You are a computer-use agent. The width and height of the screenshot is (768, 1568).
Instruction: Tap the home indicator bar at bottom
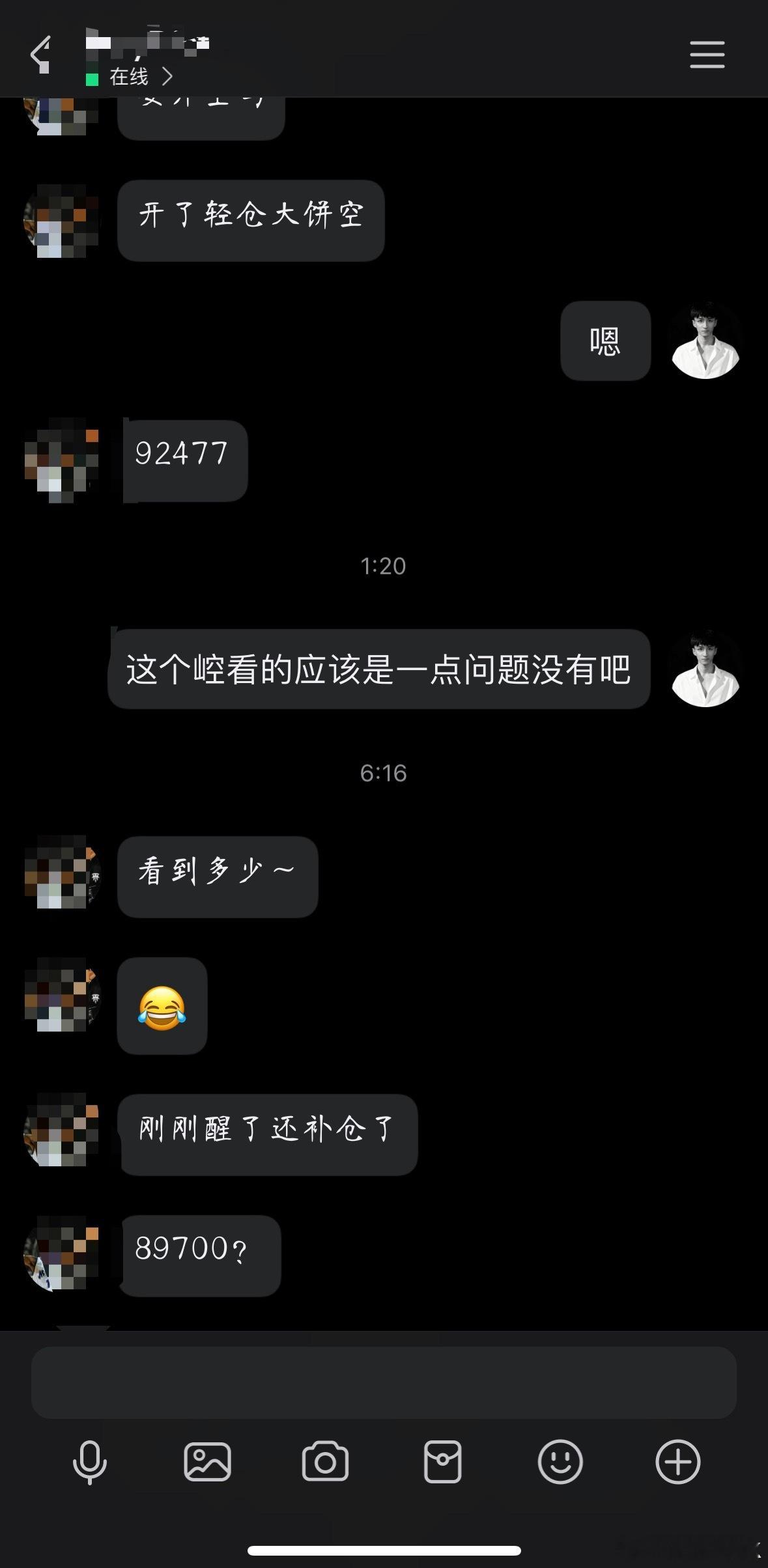click(x=384, y=1550)
